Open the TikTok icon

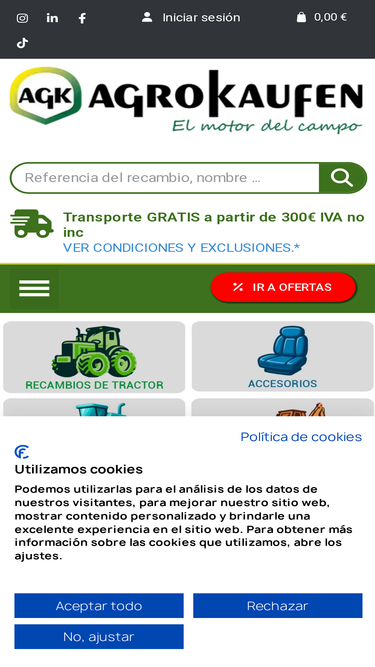[x=23, y=43]
